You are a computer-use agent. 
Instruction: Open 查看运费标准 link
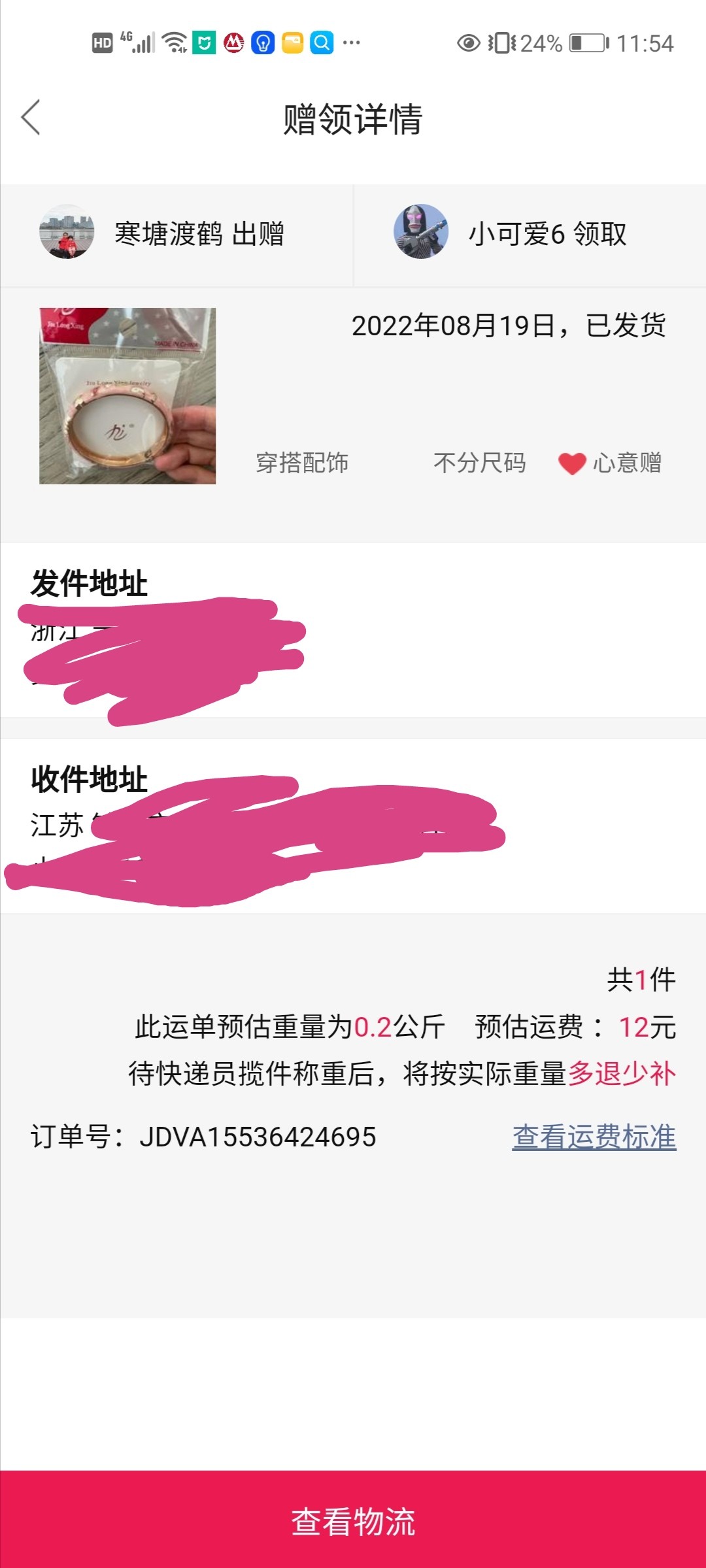point(594,1137)
